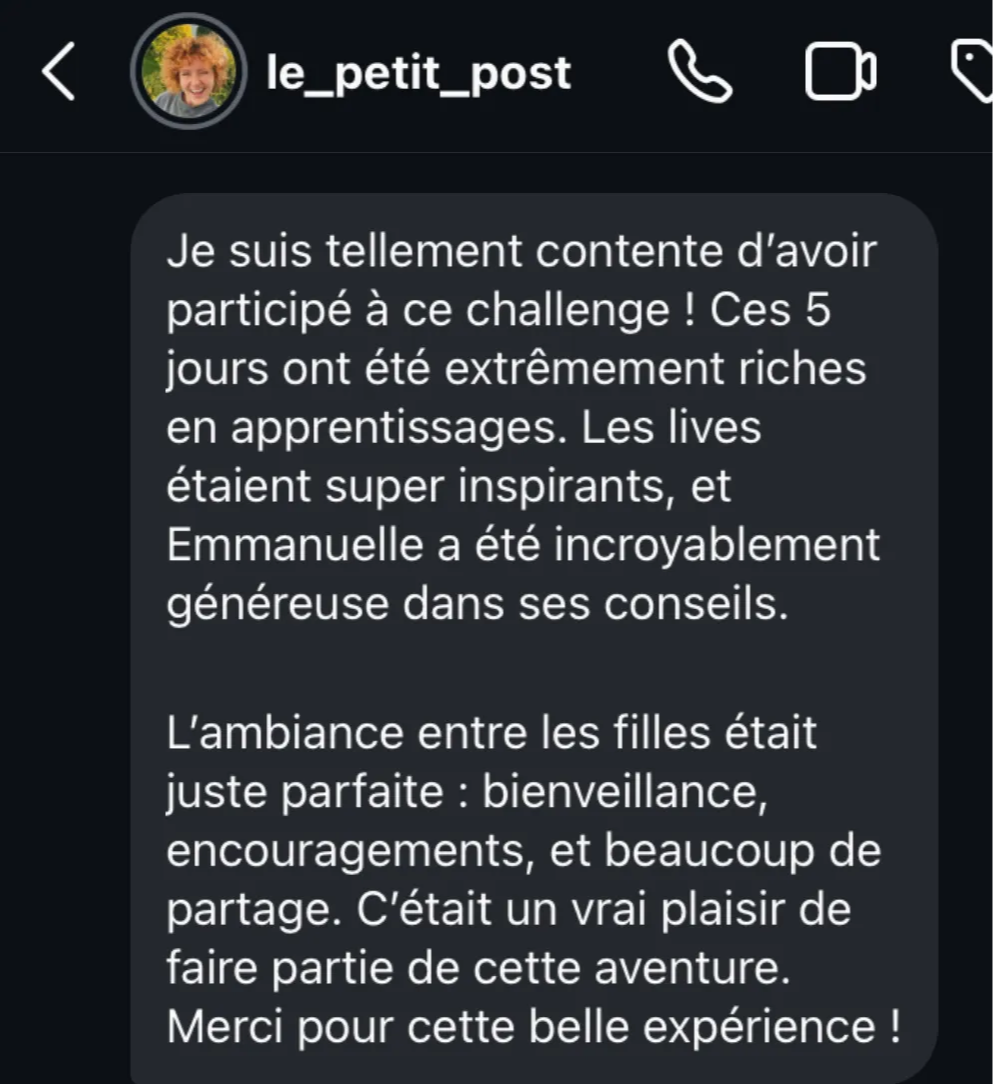Start a voice call with le_petit_post
Image resolution: width=993 pixels, height=1084 pixels.
(x=700, y=73)
